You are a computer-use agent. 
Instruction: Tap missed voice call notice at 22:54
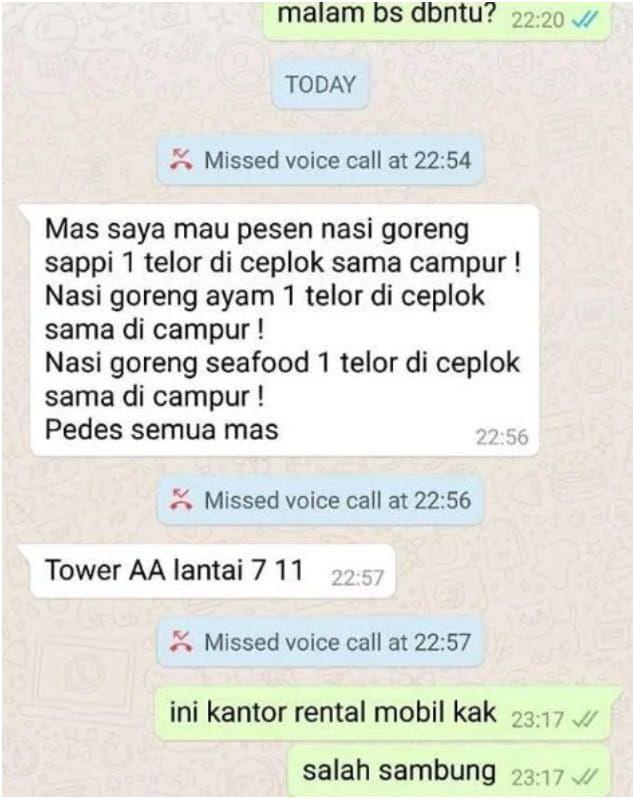(321, 159)
